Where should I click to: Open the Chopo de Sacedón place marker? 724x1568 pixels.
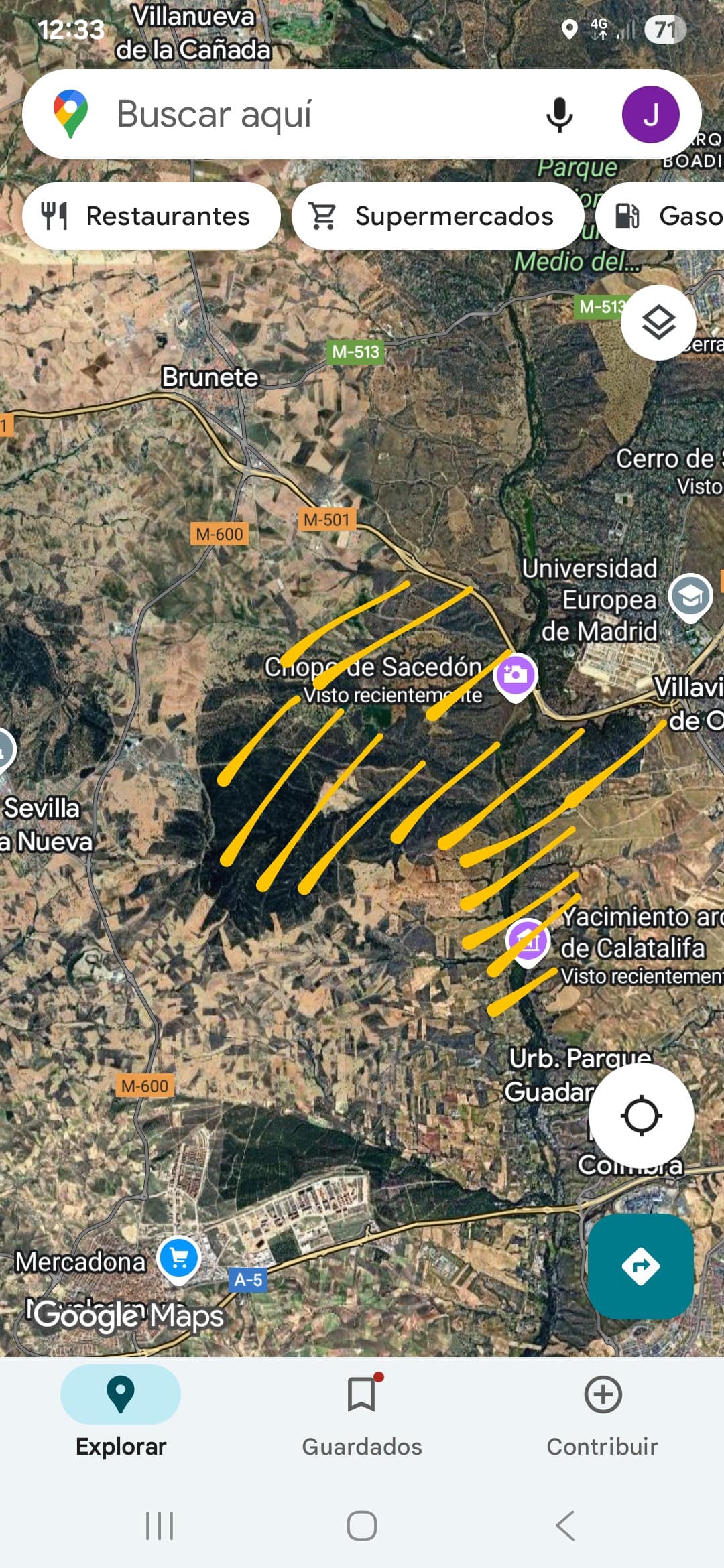(x=515, y=675)
